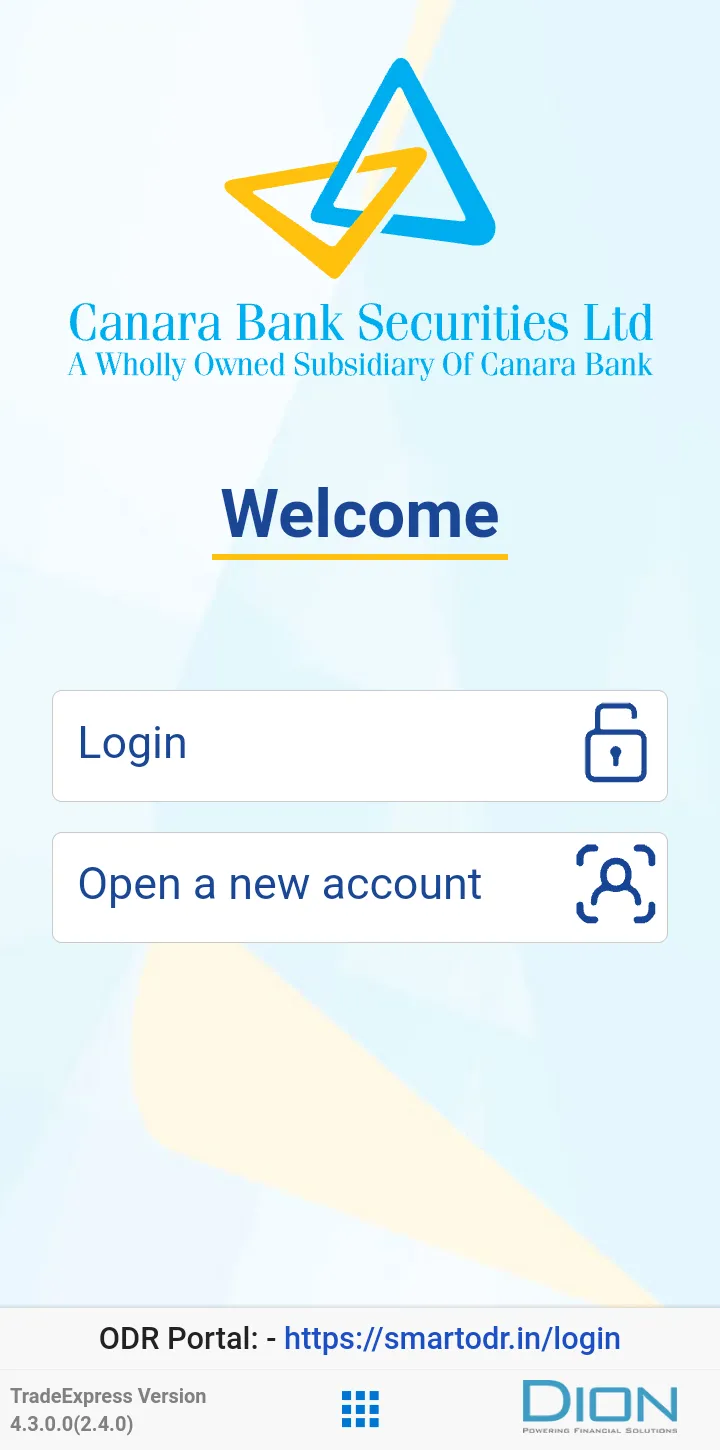Open a new account
The width and height of the screenshot is (720, 1450).
(359, 887)
